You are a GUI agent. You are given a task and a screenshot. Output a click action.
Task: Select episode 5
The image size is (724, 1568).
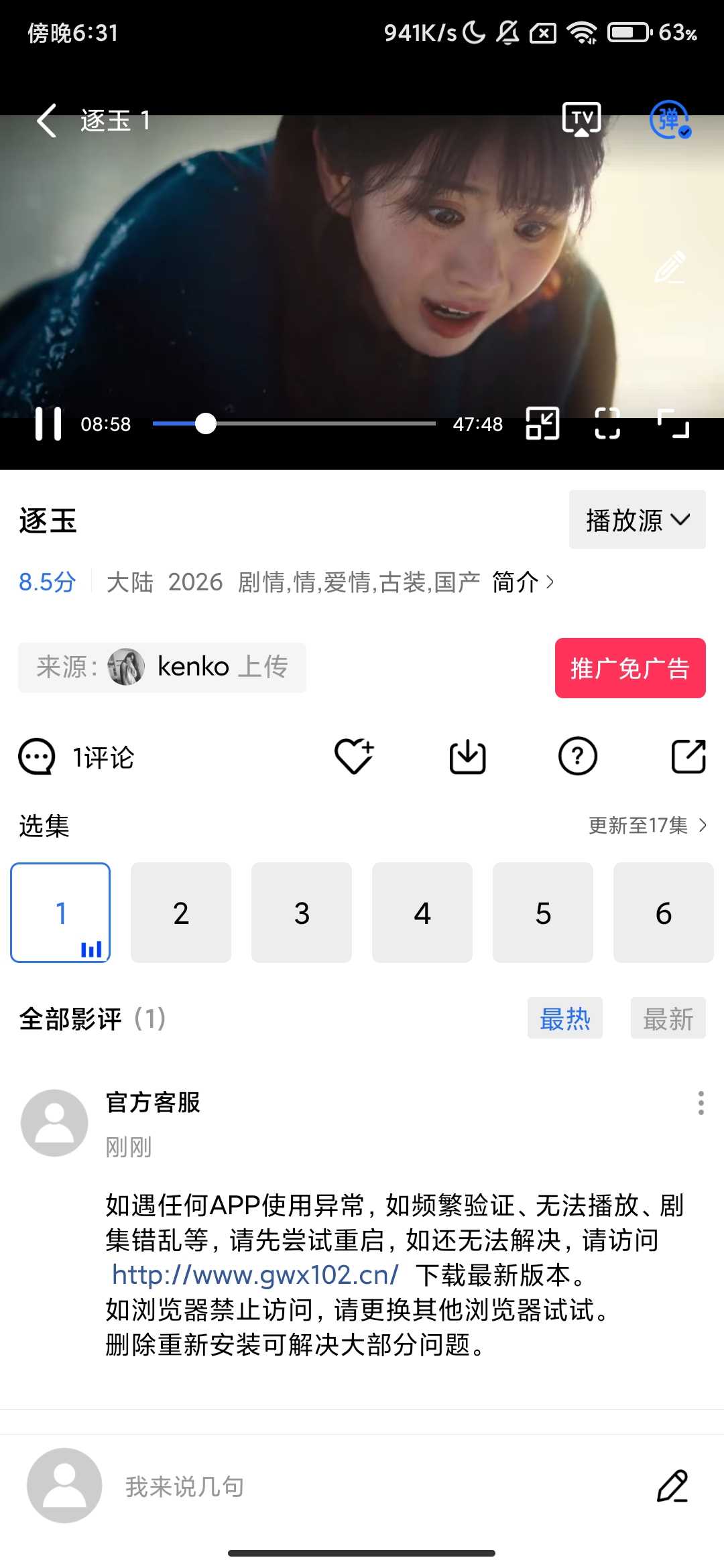click(543, 913)
